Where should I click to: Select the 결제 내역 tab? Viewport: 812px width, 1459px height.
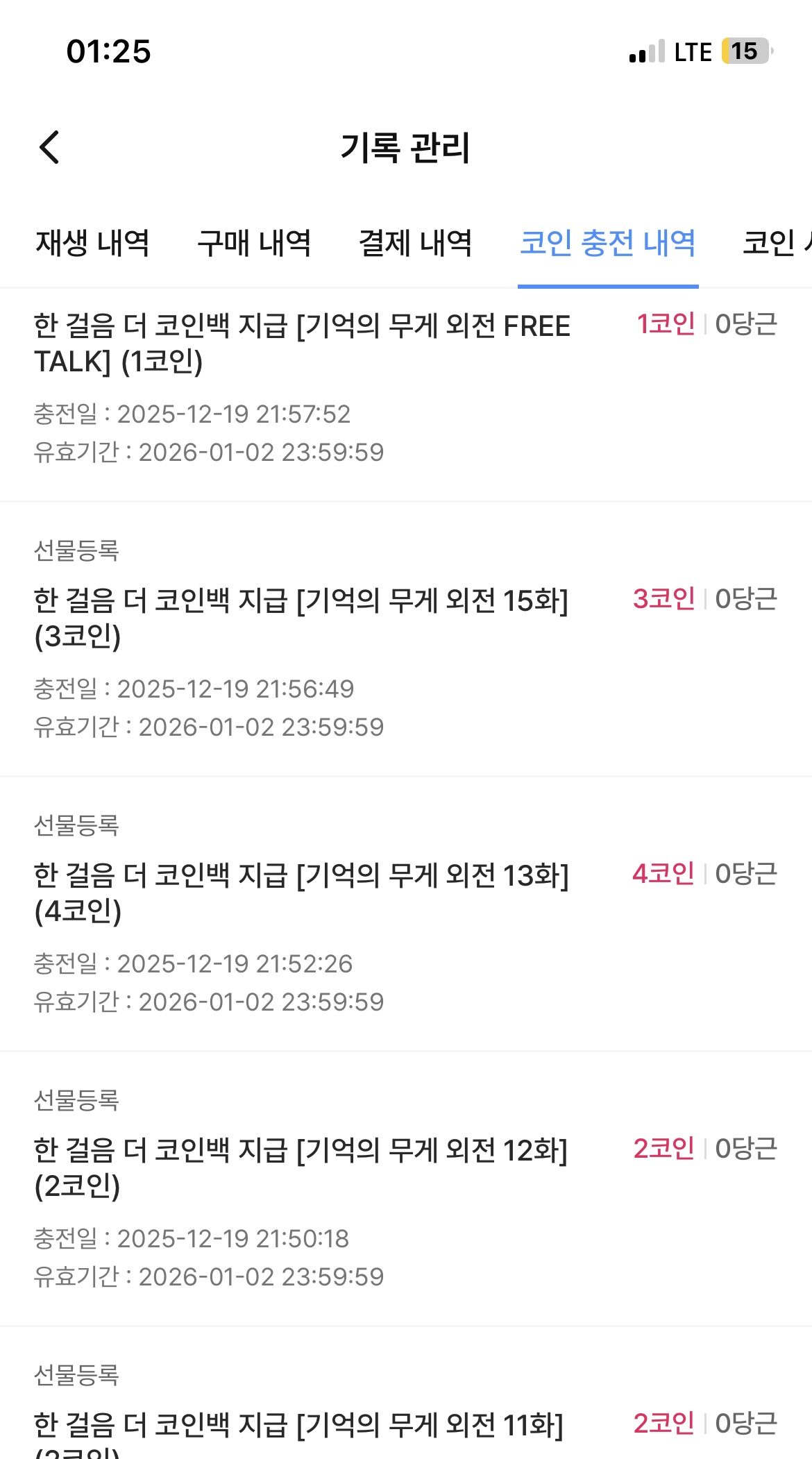click(415, 243)
